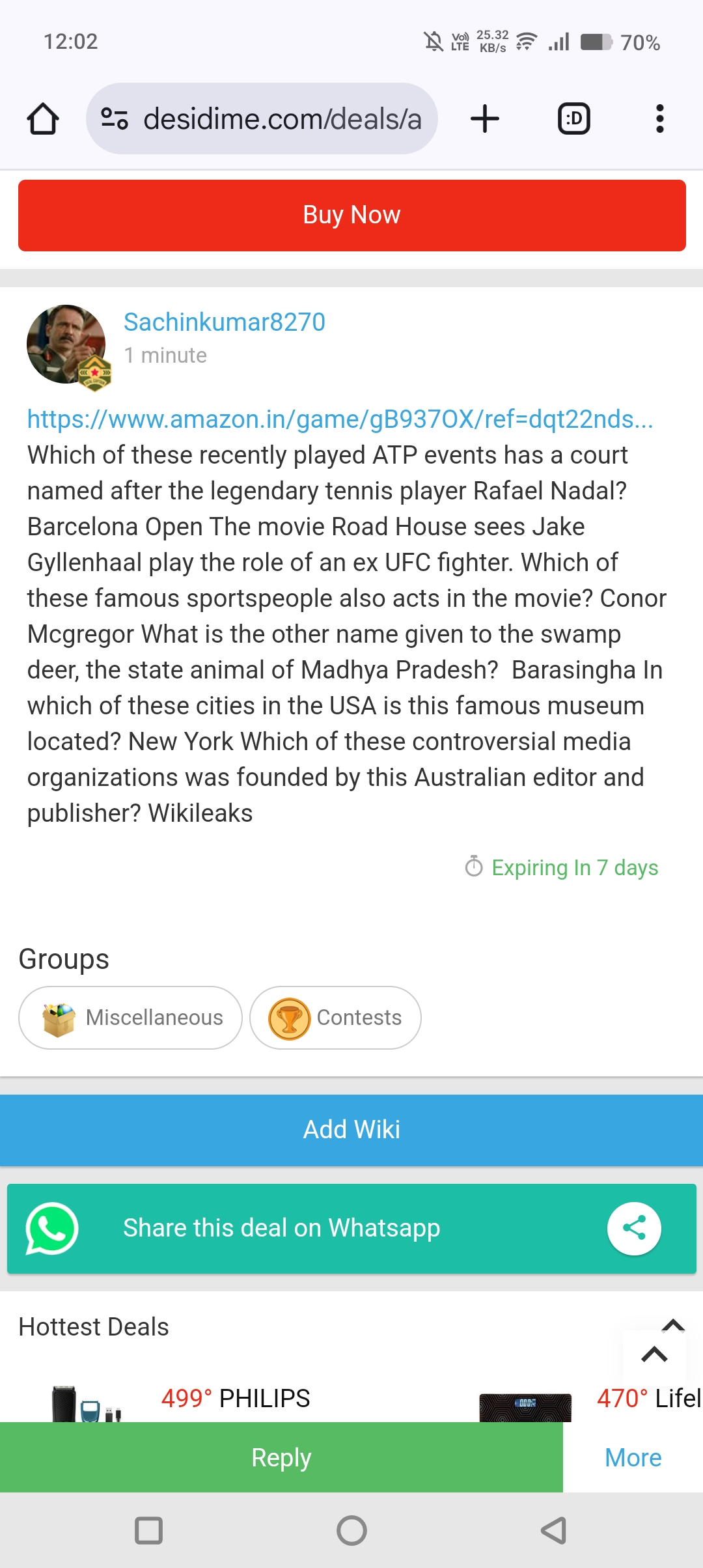The width and height of the screenshot is (703, 1568).
Task: Go back with the system back button
Action: tap(554, 1530)
